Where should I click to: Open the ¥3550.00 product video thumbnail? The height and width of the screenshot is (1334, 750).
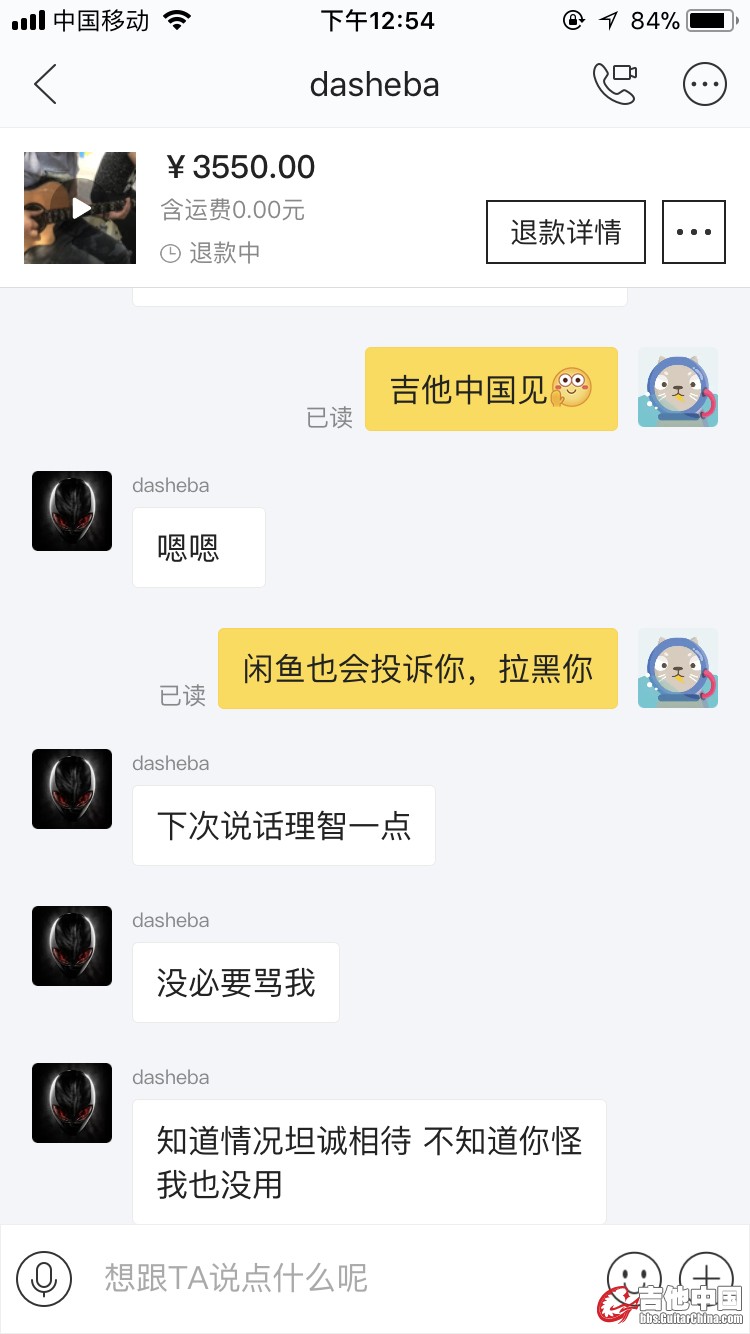(x=80, y=208)
